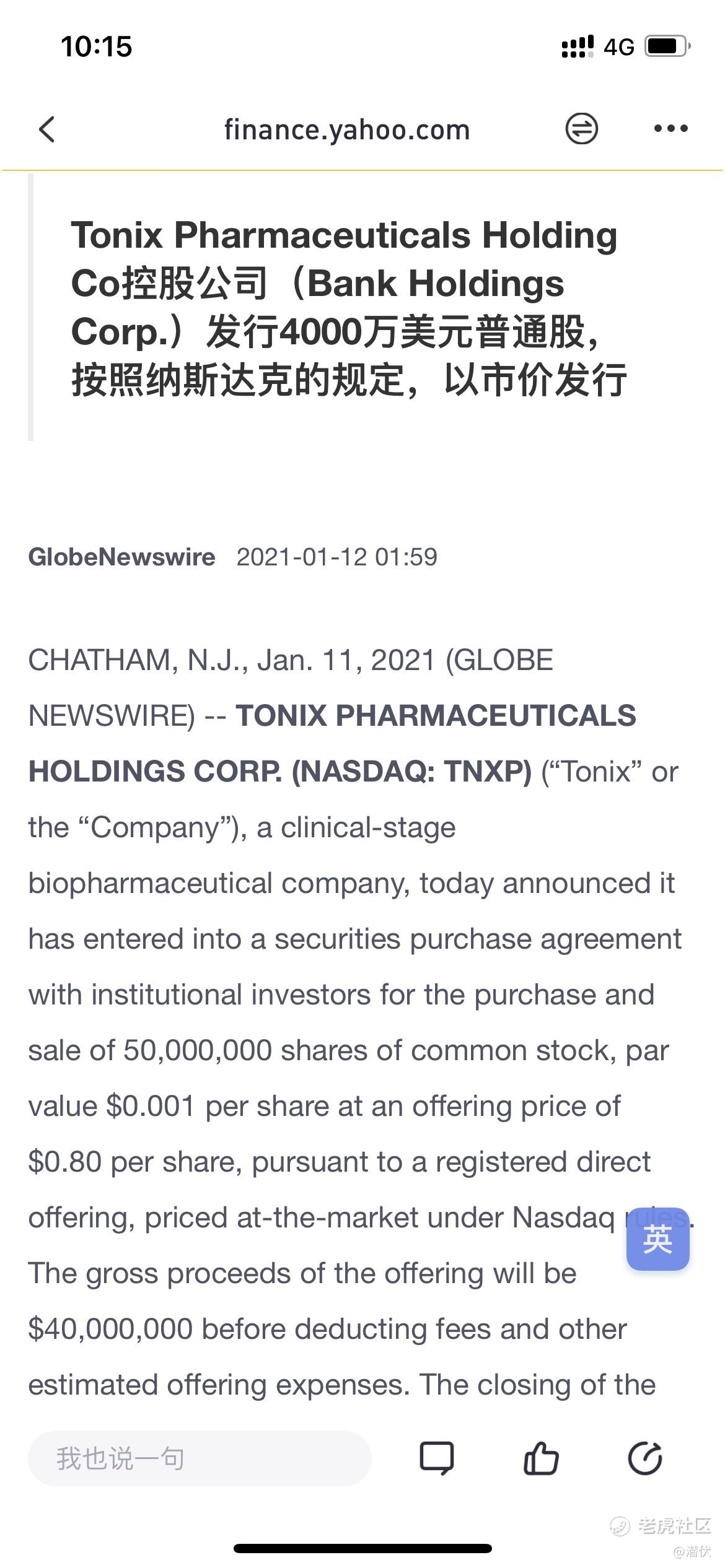Tap the floating 英 language button
Screen dimensions: 725x1568
click(657, 1240)
